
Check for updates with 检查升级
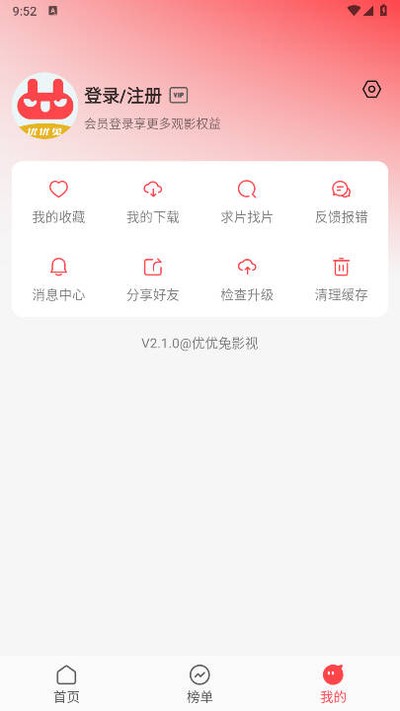247,280
